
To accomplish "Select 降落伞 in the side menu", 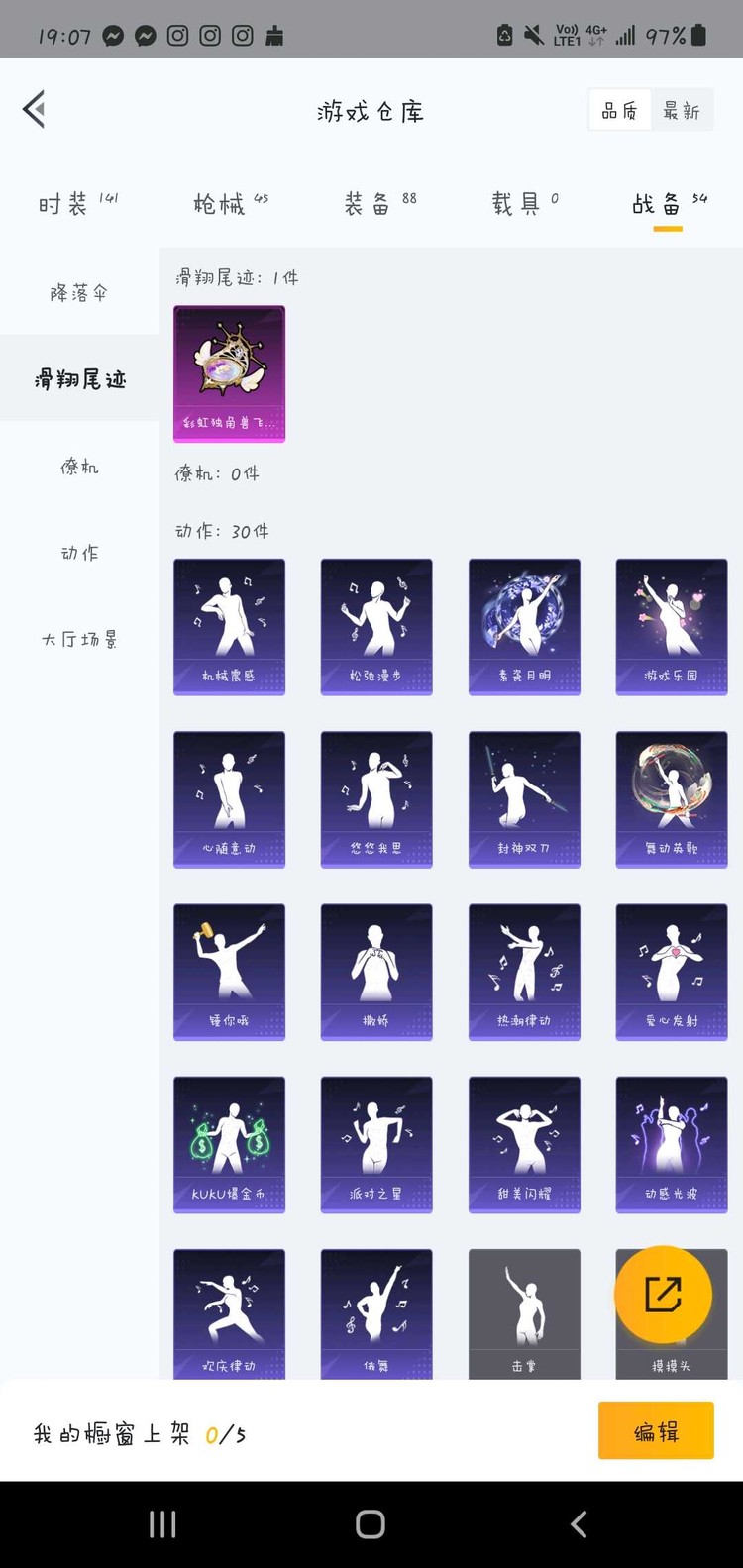I will point(79,293).
